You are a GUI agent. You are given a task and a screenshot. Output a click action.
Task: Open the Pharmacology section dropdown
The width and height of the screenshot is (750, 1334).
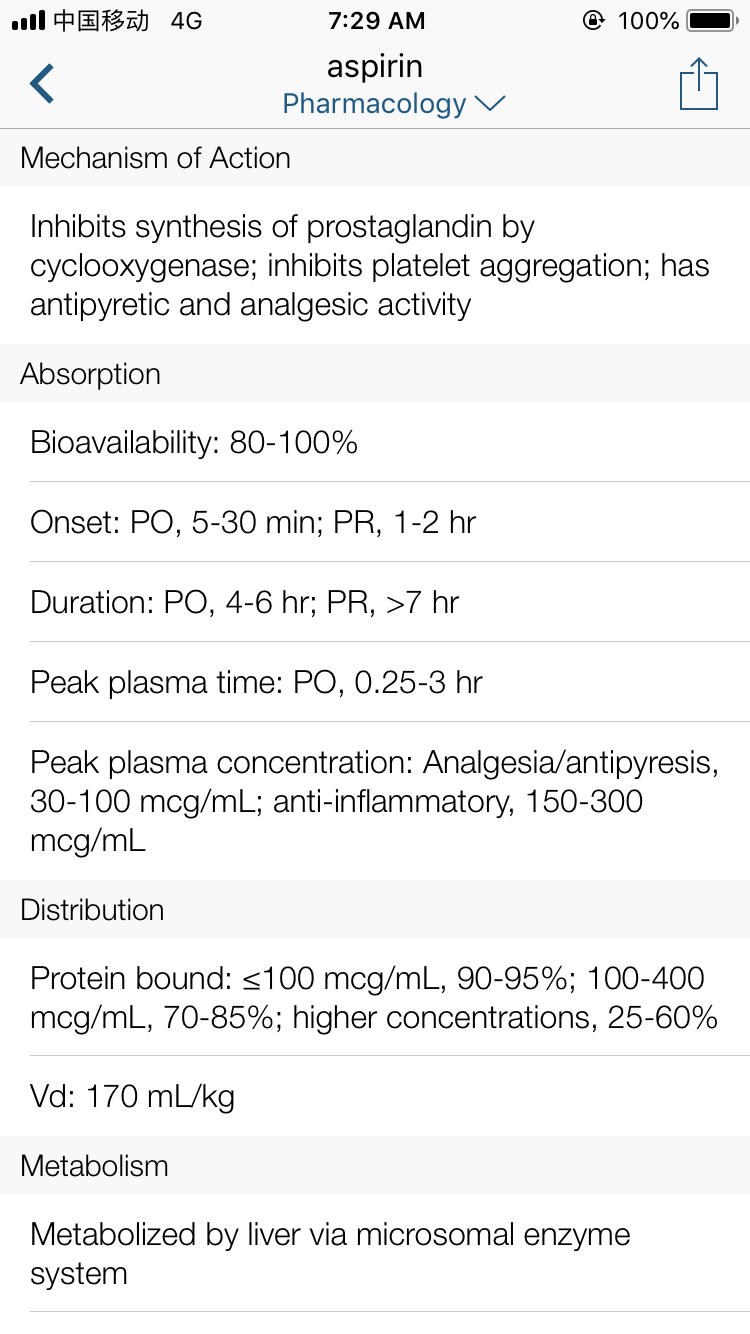point(394,104)
